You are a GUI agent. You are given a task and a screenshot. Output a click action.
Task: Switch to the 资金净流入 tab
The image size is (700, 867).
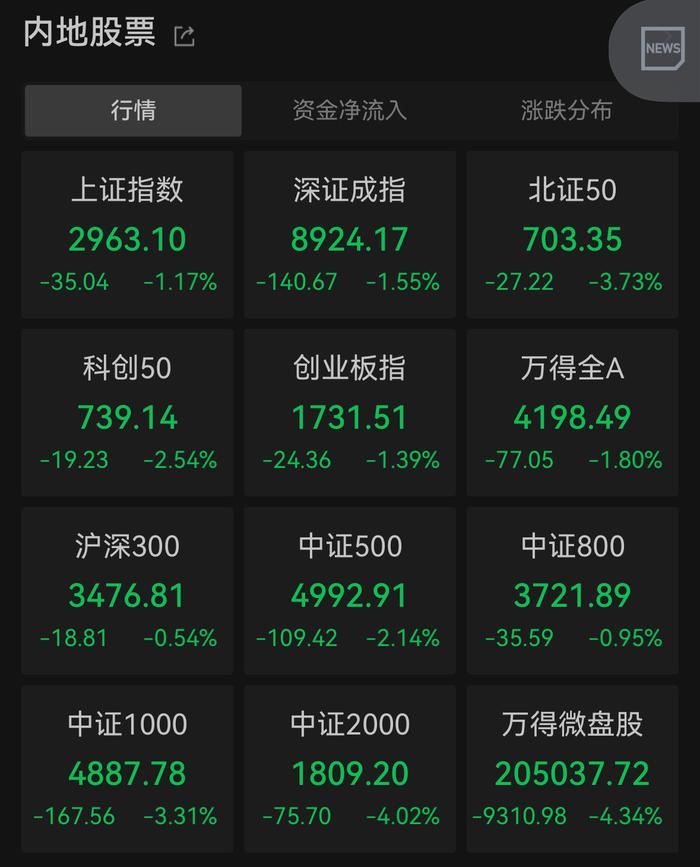(350, 110)
